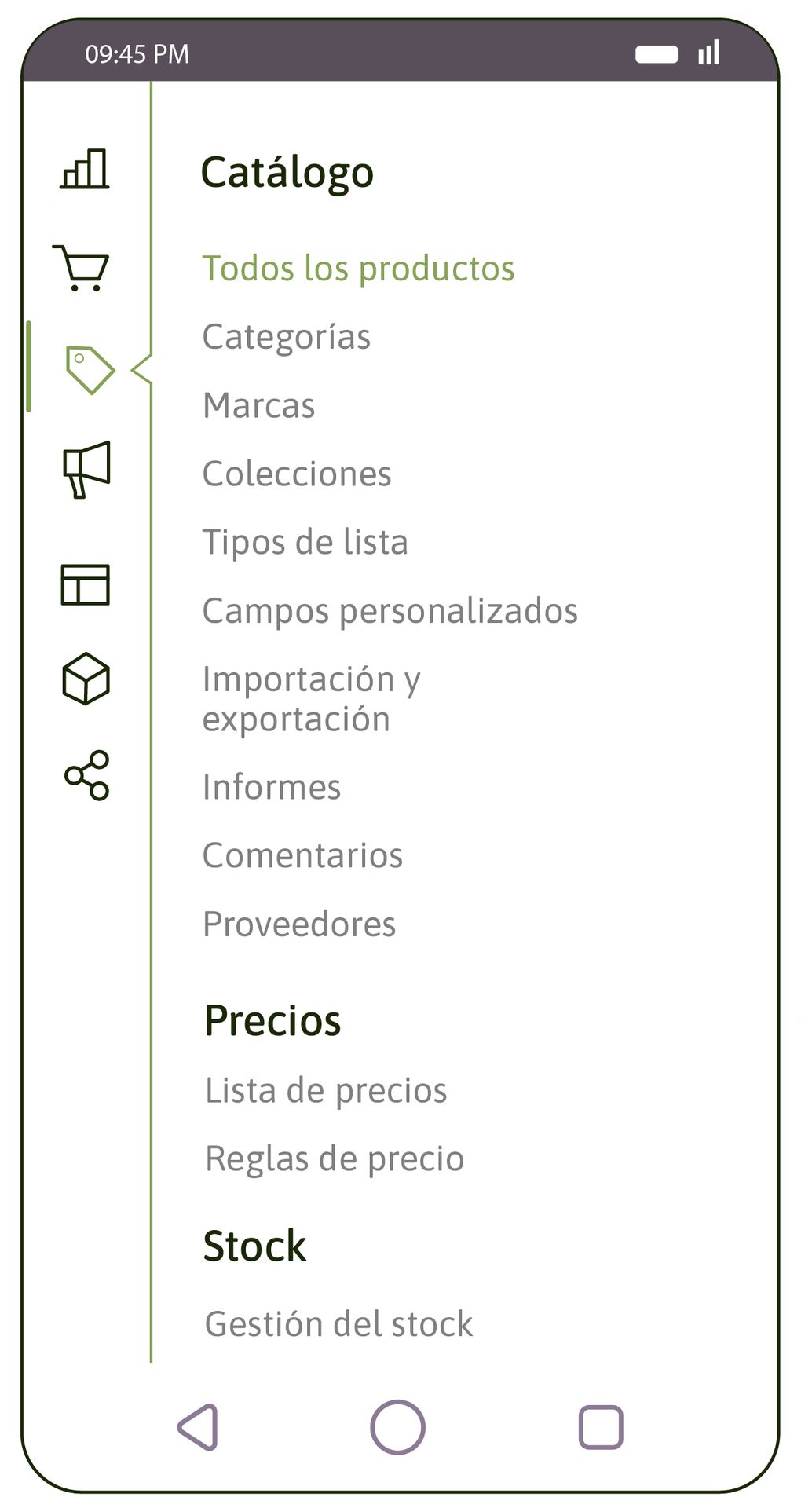Open the statistics bar chart icon
Screen dimensions: 812x1508
85,169
